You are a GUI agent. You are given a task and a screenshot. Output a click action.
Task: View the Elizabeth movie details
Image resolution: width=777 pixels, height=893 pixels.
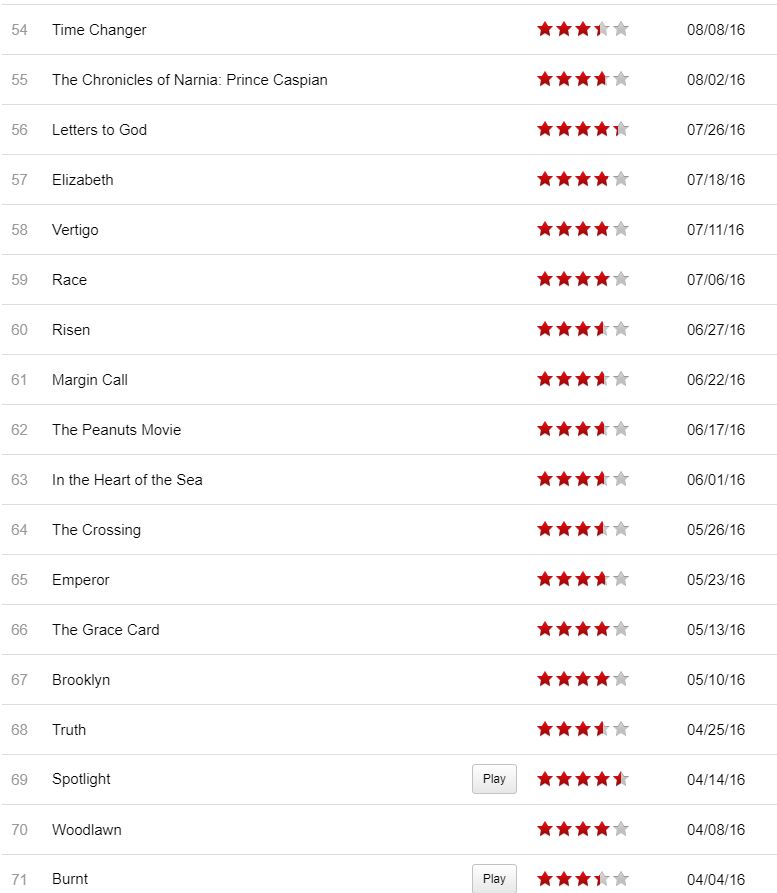coord(82,180)
